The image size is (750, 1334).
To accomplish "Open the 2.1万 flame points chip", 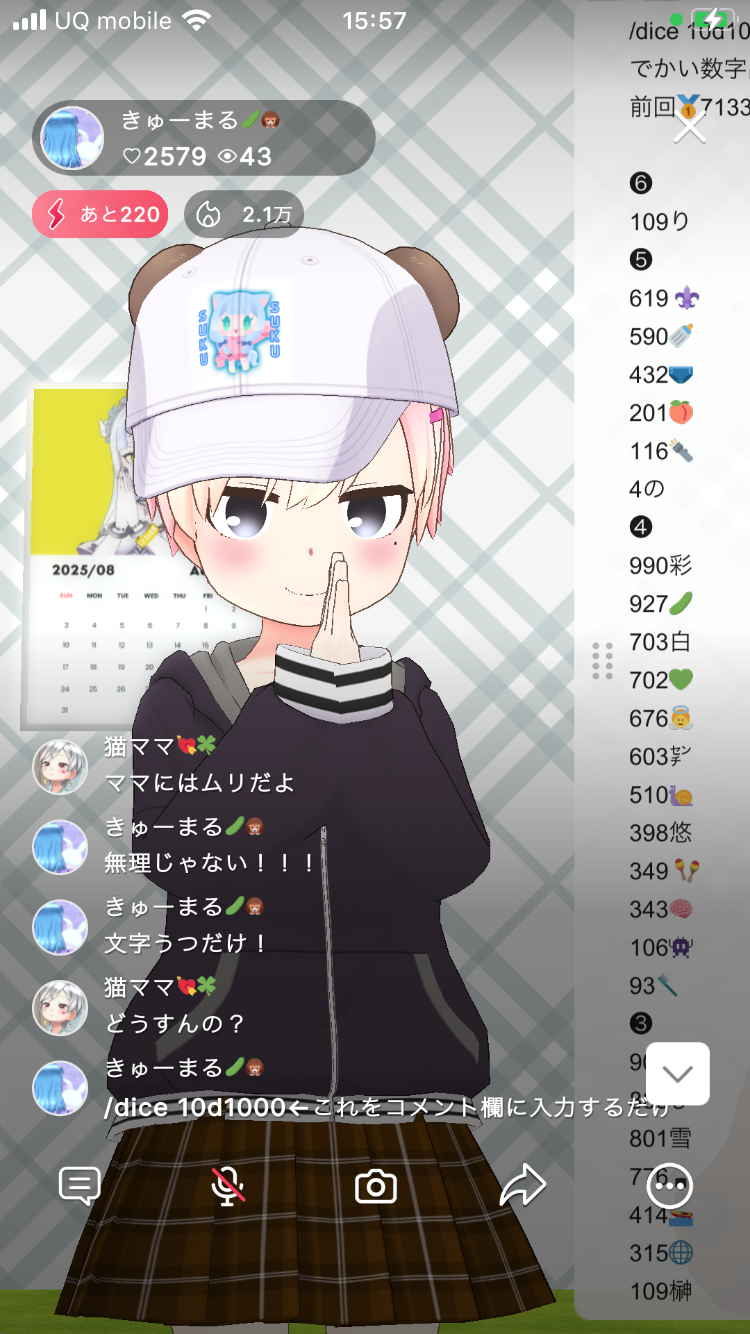I will click(243, 214).
